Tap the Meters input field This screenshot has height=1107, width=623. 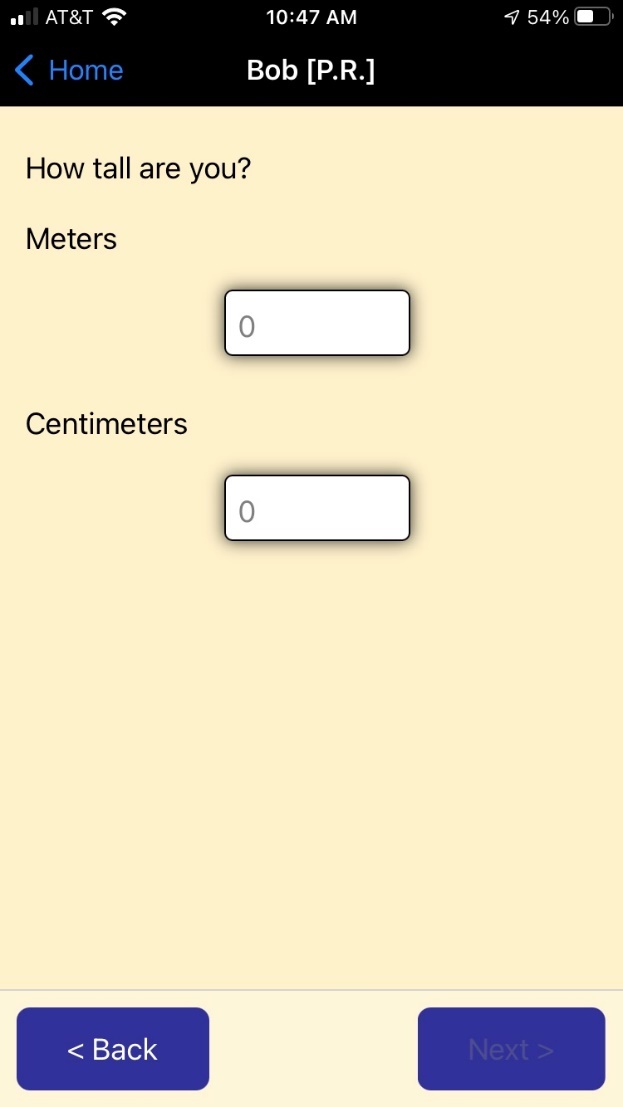click(317, 323)
